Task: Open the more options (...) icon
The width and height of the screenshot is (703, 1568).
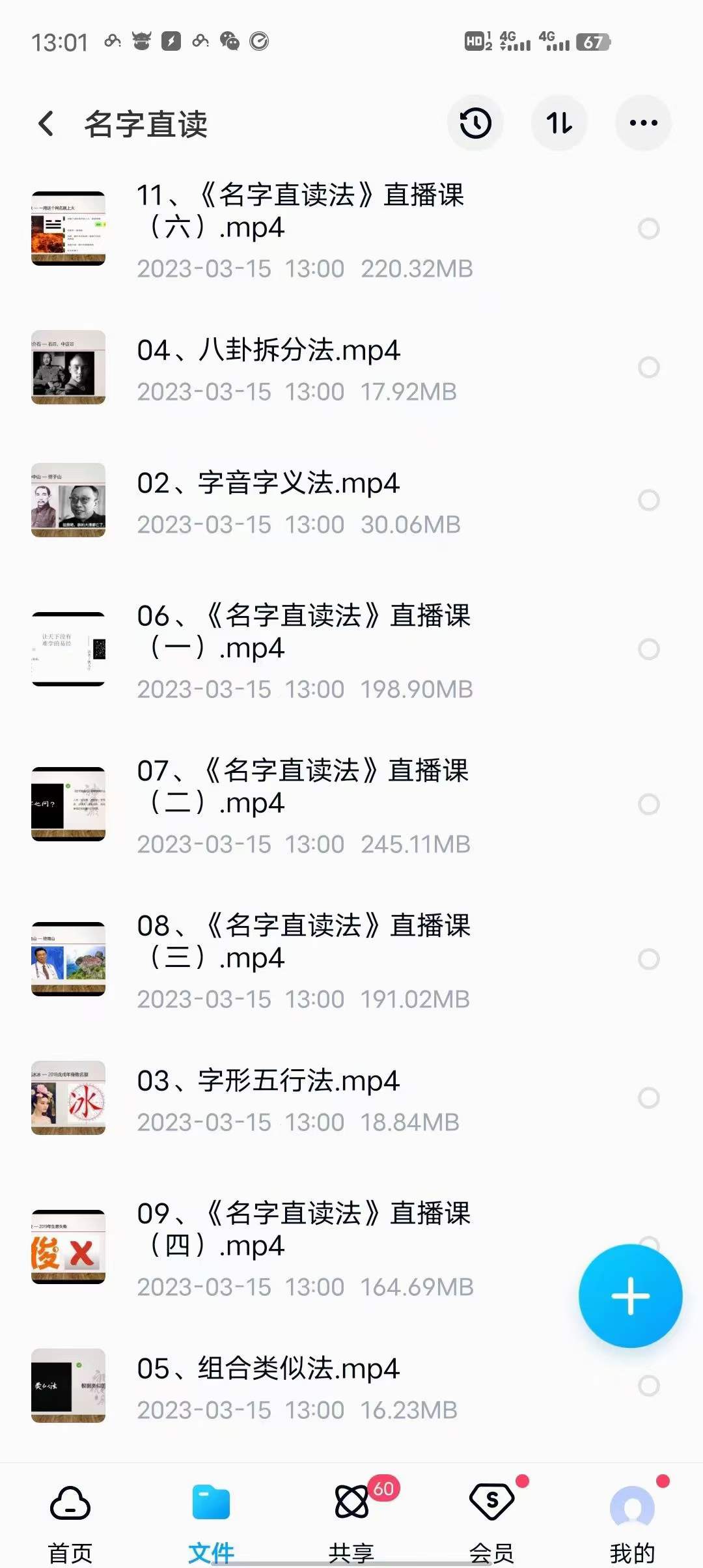Action: [x=643, y=122]
